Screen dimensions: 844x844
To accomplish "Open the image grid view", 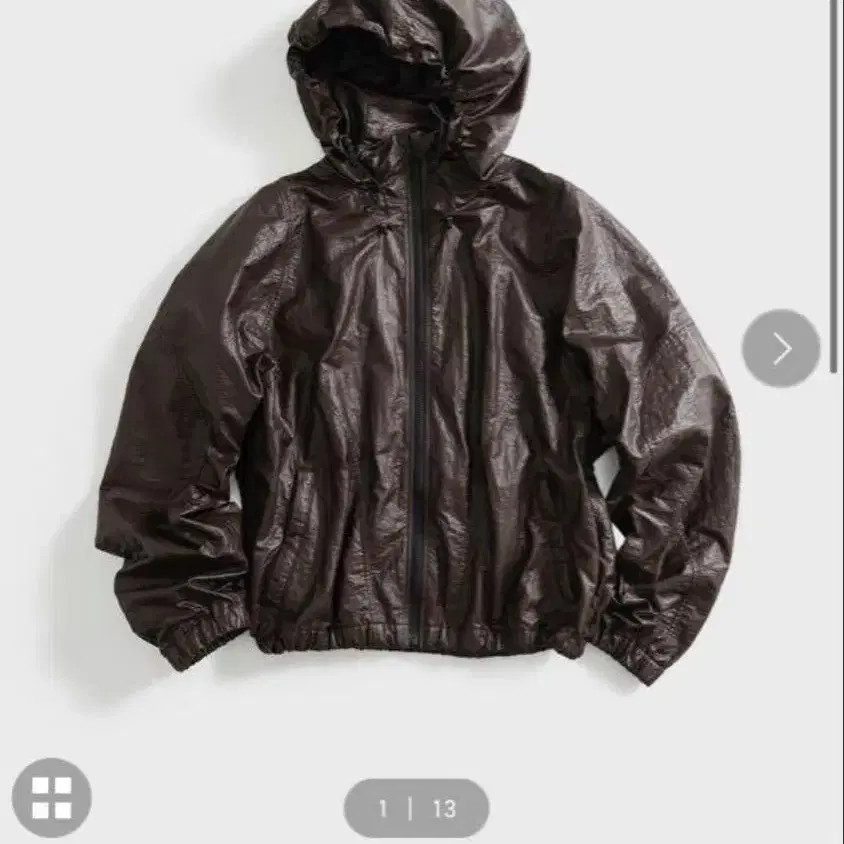I will (52, 796).
